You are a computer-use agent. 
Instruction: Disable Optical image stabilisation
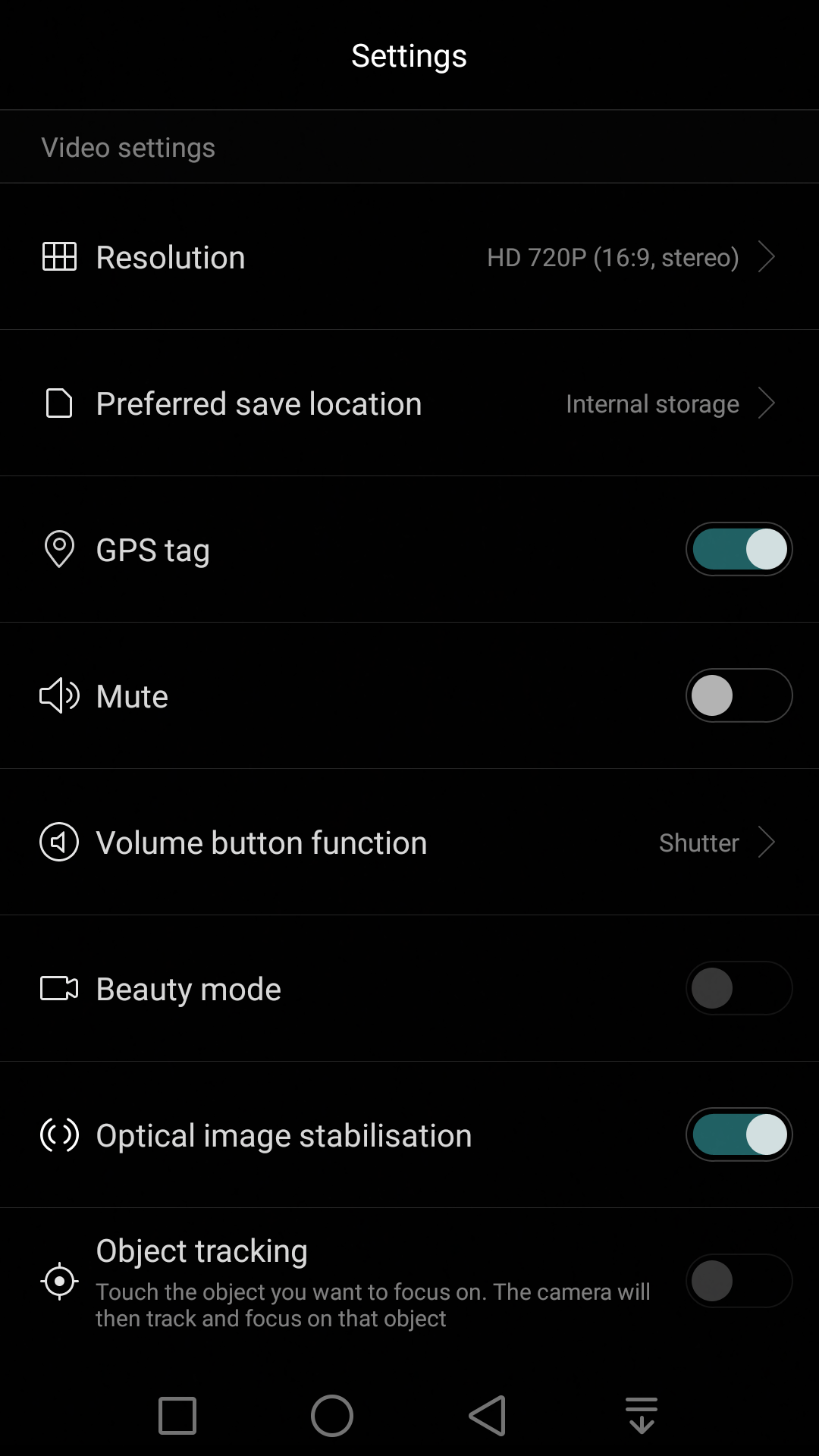point(739,1135)
